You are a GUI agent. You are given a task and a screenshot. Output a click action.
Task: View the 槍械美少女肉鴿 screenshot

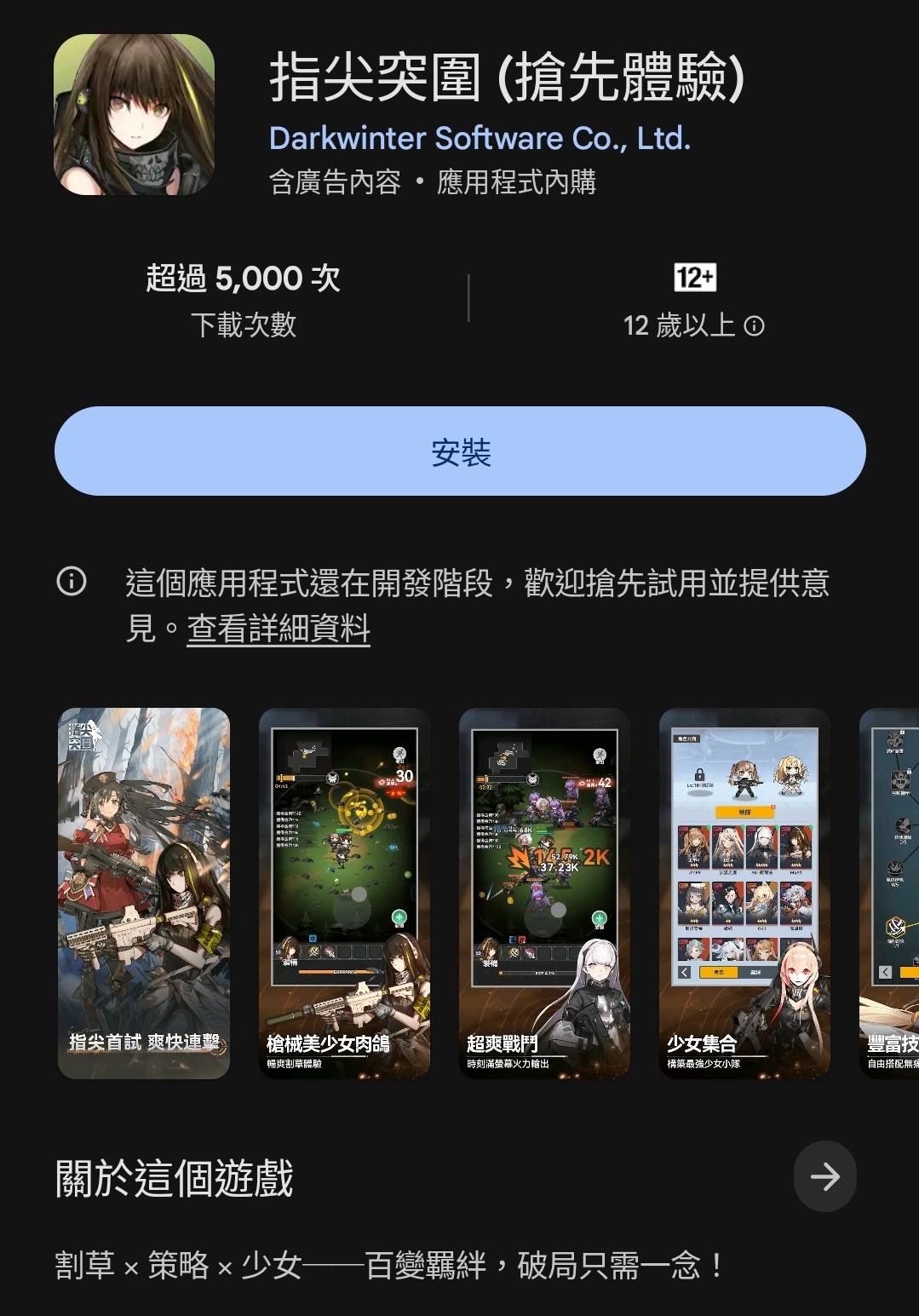tap(344, 893)
